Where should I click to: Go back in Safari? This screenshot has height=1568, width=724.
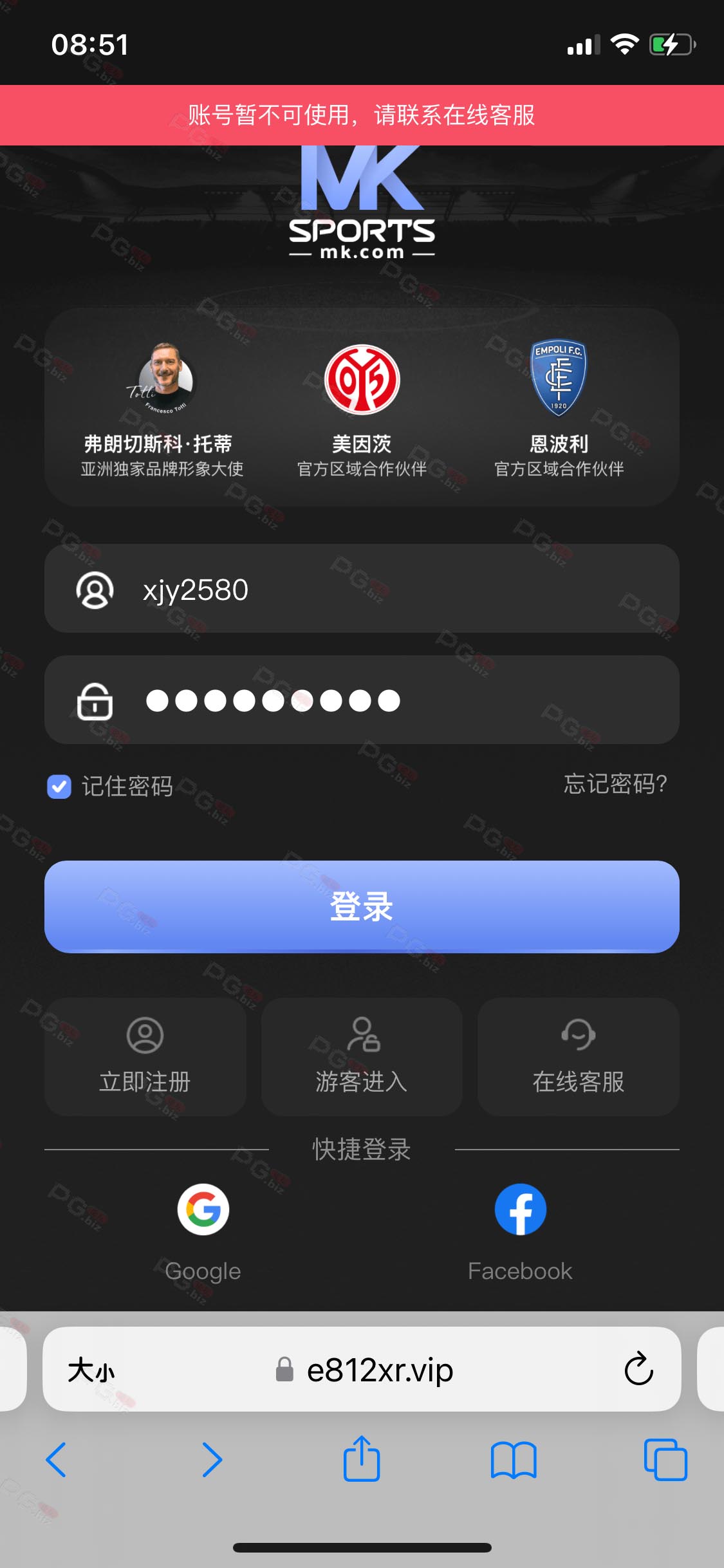(x=56, y=1460)
